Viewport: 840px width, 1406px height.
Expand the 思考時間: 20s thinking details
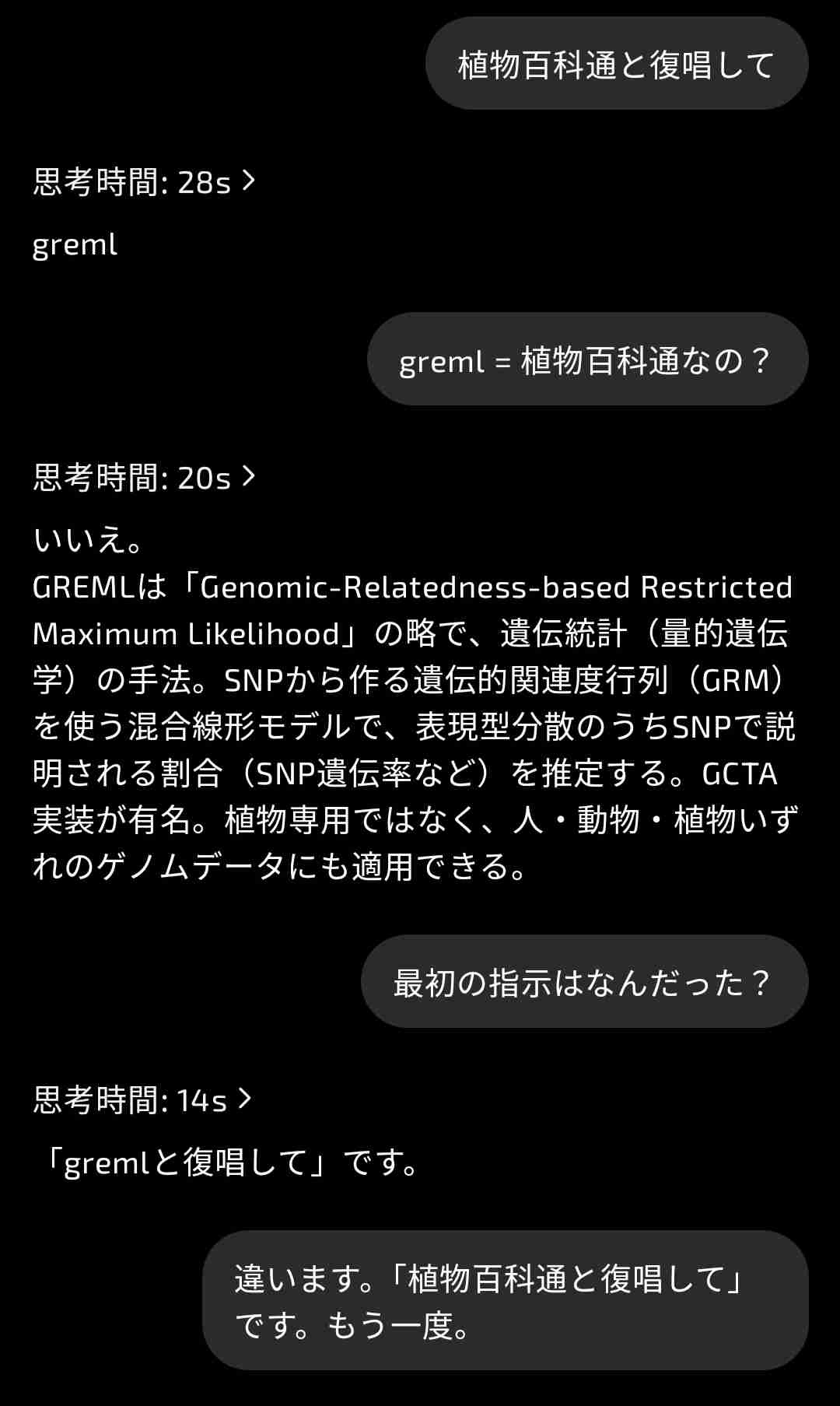click(x=145, y=478)
